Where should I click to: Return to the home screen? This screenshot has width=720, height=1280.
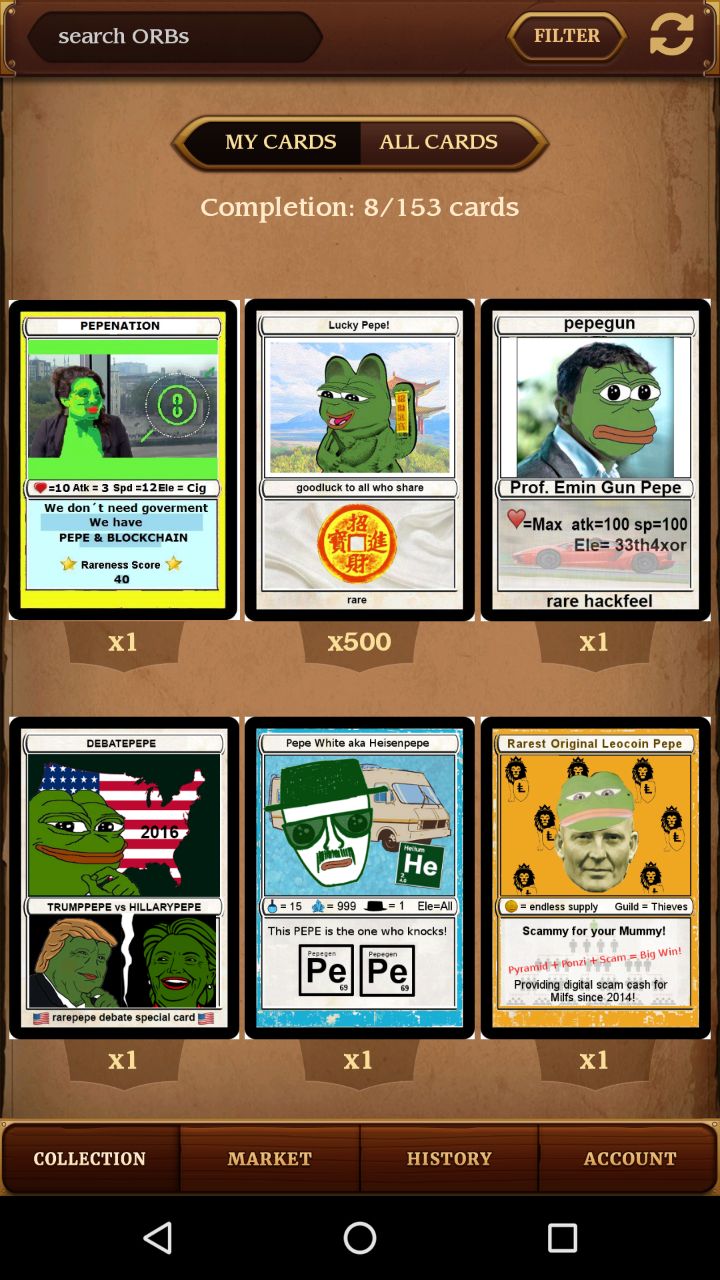point(360,1238)
